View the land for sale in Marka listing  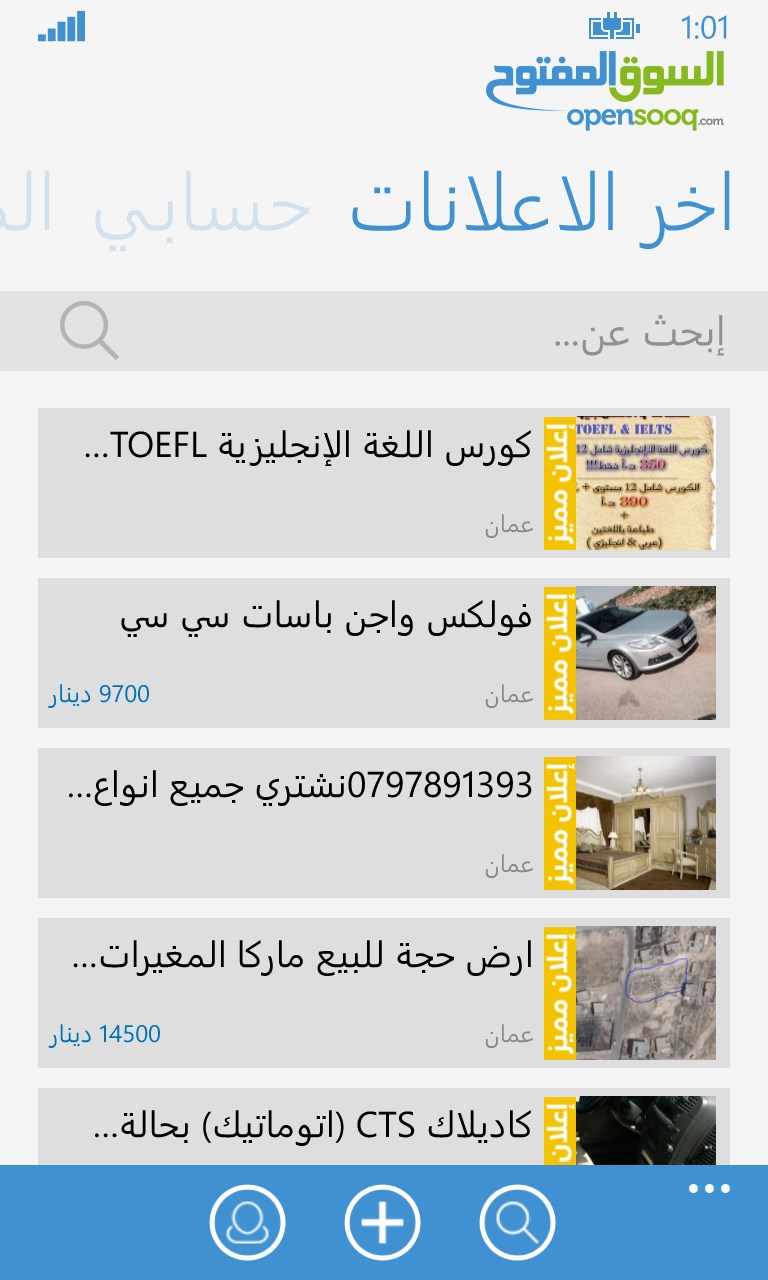tap(384, 993)
